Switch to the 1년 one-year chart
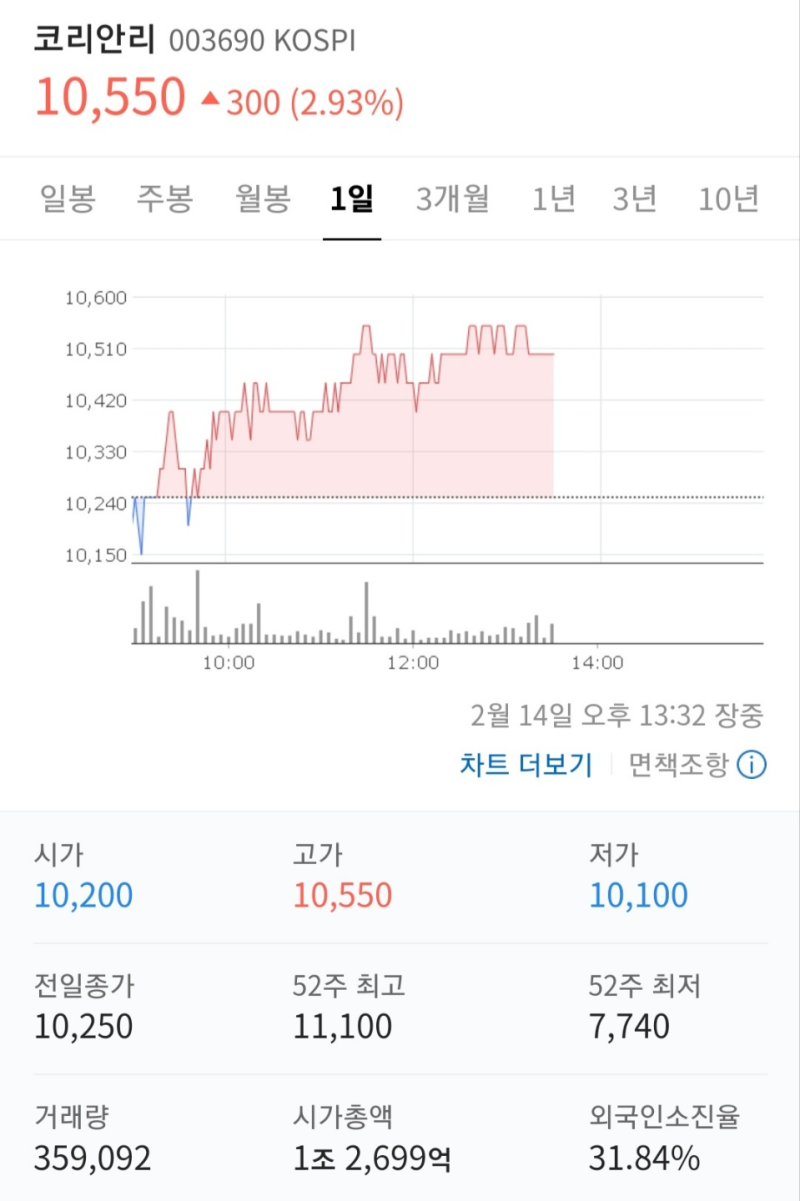The width and height of the screenshot is (800, 1201). pyautogui.click(x=553, y=199)
